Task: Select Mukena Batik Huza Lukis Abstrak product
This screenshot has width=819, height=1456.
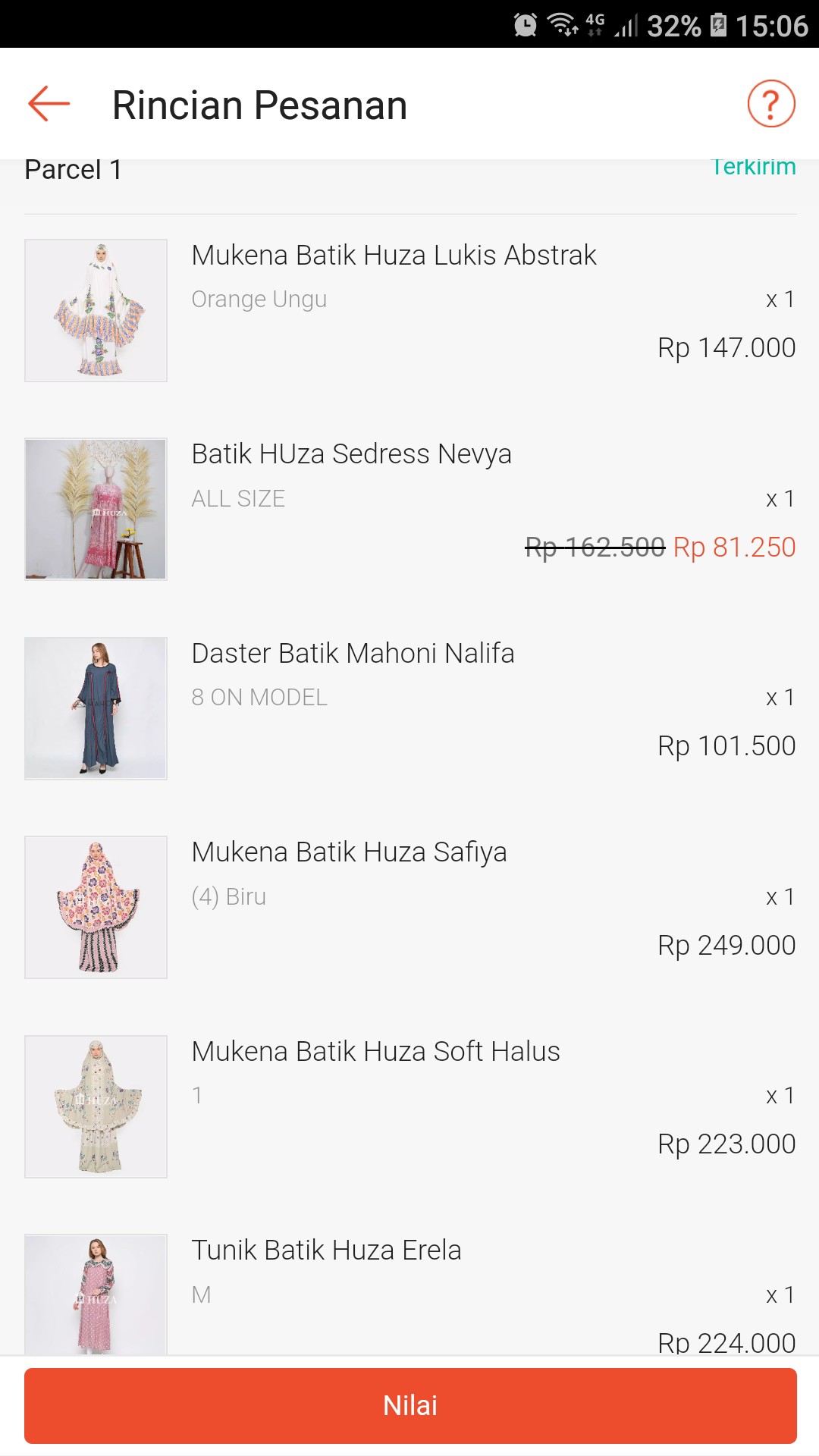Action: coord(394,255)
